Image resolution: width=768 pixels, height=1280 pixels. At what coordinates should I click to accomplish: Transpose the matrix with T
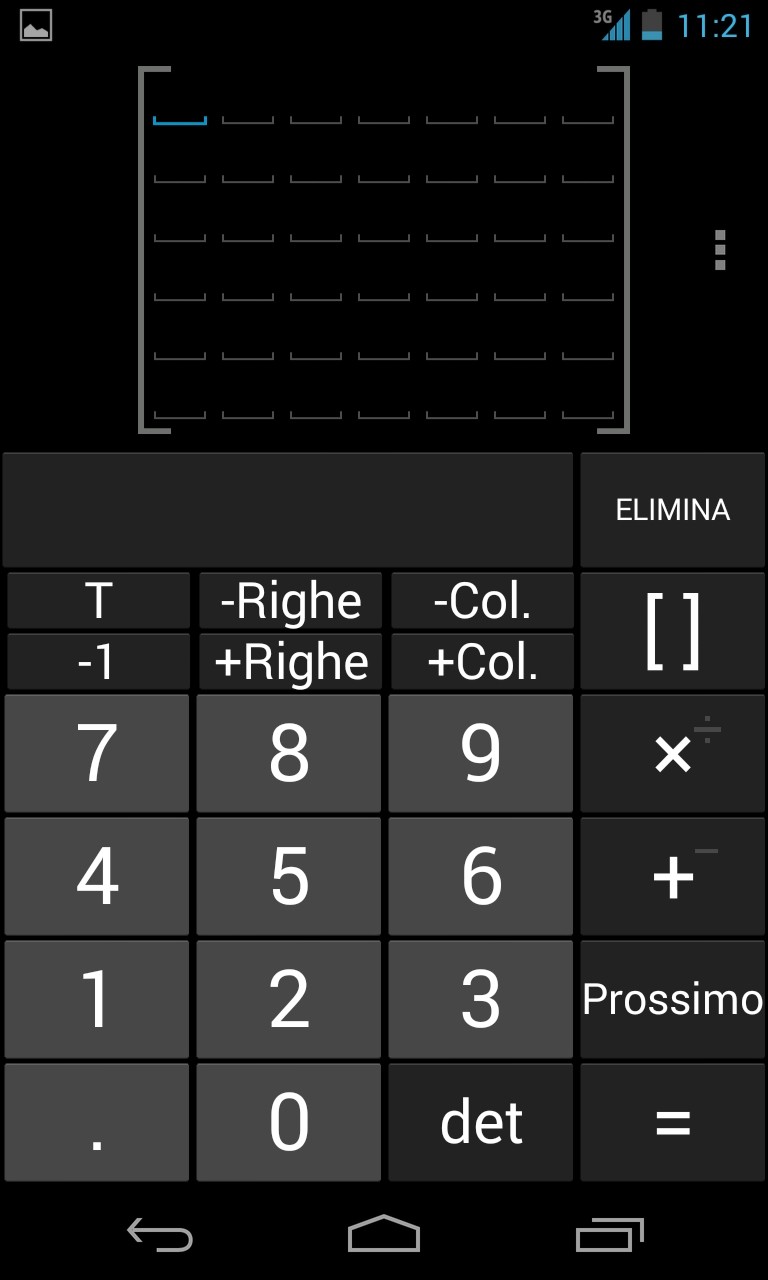(98, 601)
